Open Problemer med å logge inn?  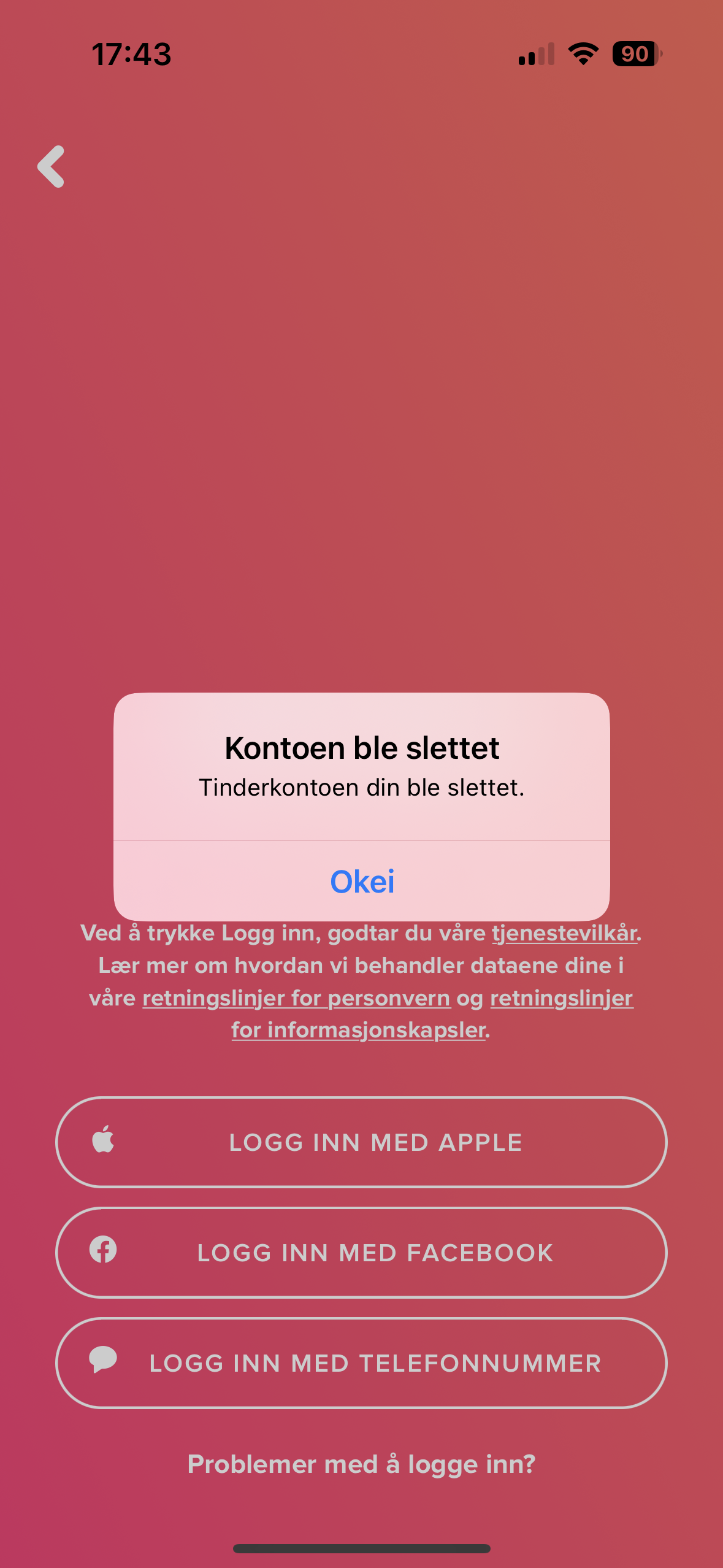point(361,1464)
